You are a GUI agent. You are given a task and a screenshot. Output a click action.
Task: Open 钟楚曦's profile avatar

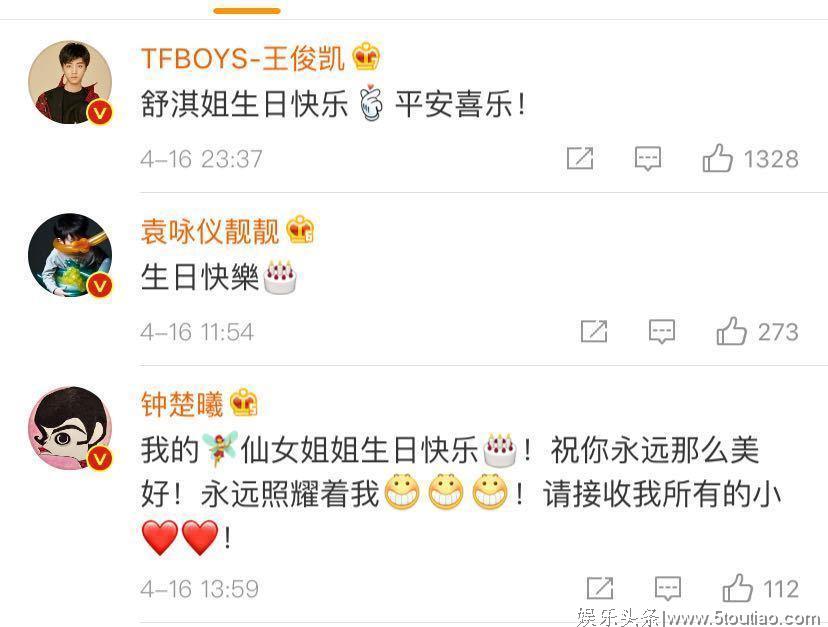pyautogui.click(x=69, y=429)
